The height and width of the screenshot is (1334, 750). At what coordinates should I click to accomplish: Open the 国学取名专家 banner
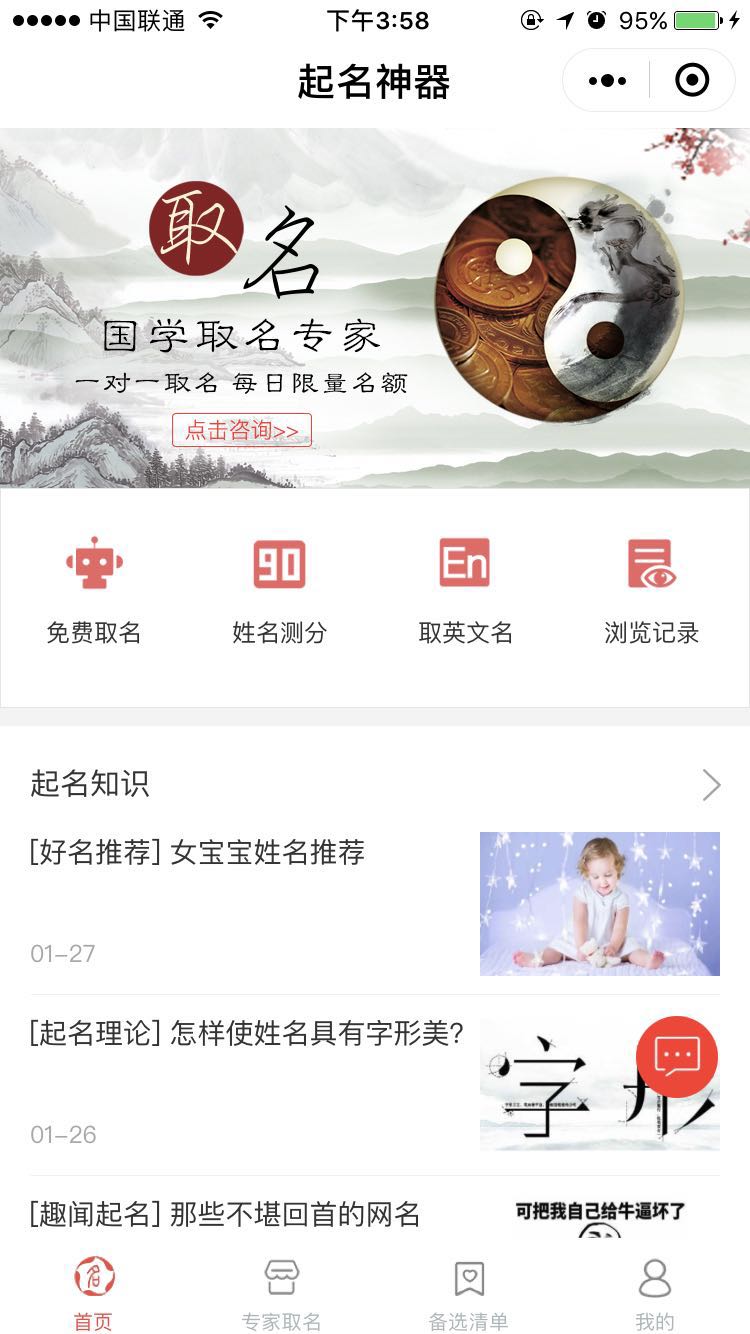(375, 308)
